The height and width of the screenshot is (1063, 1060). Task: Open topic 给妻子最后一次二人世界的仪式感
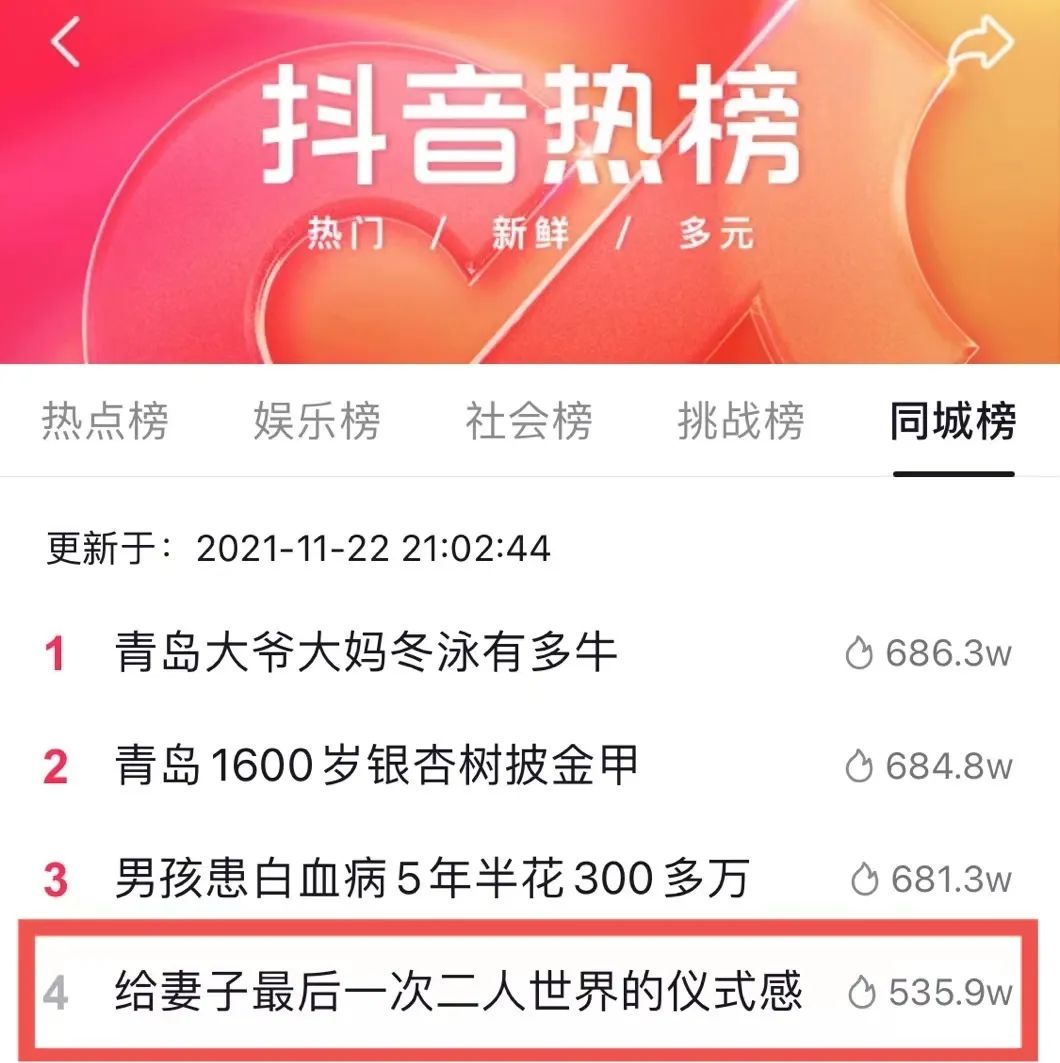(459, 993)
